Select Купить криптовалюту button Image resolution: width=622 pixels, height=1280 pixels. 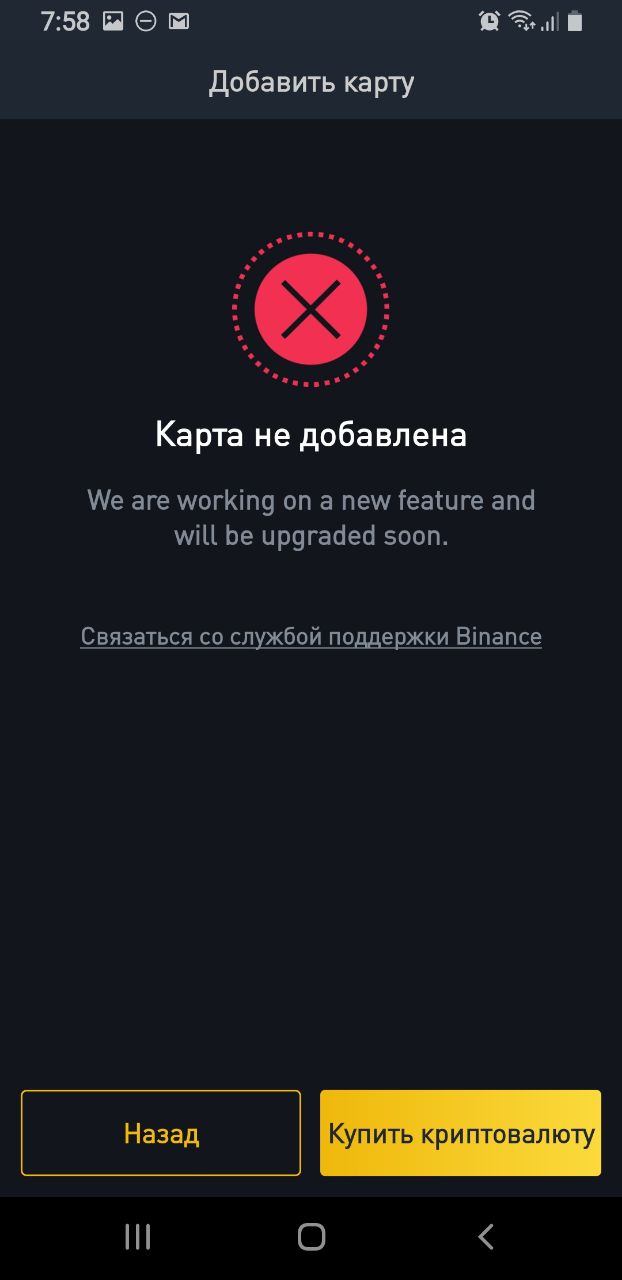point(460,1133)
